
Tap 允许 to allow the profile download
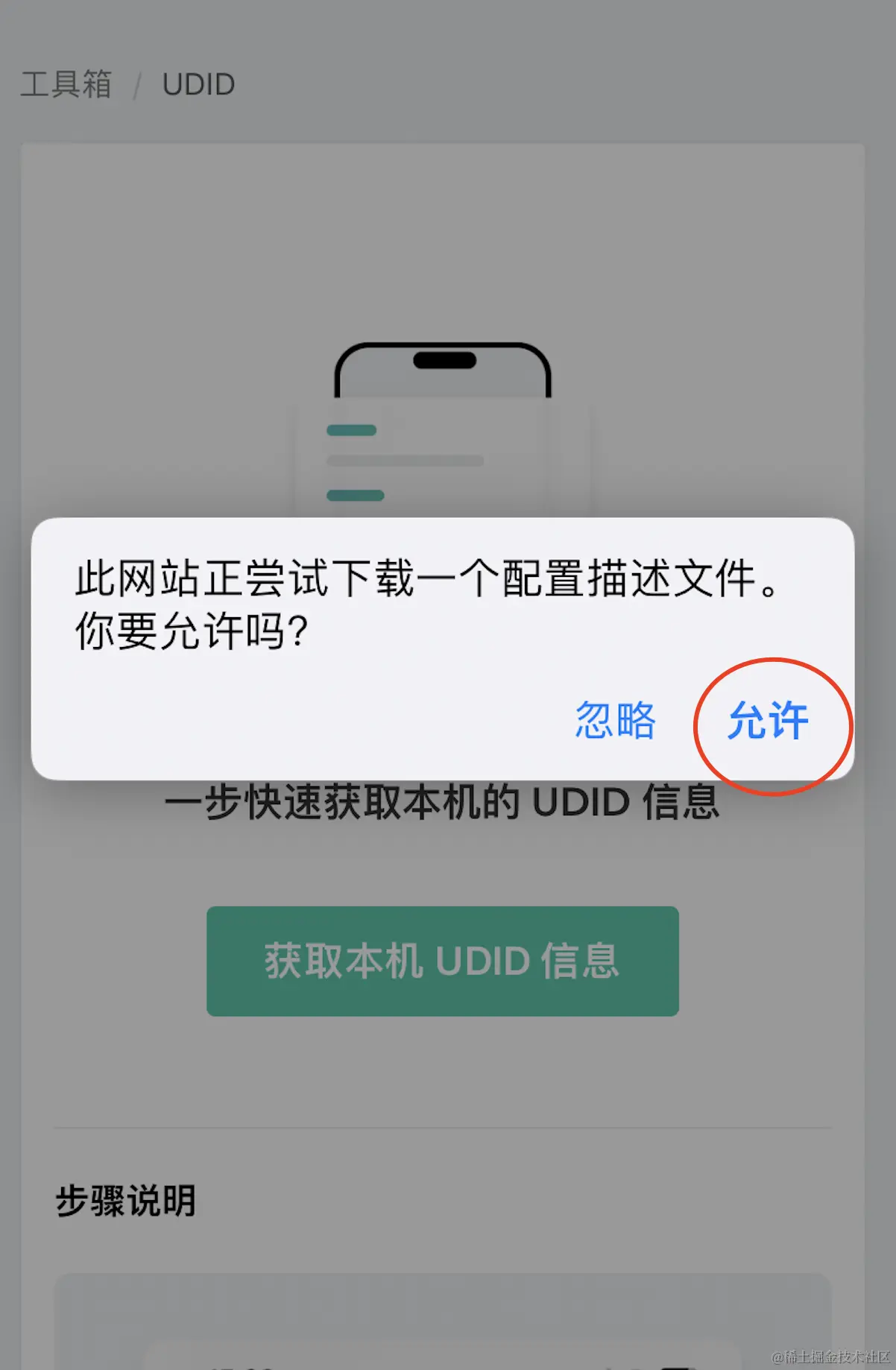click(768, 721)
